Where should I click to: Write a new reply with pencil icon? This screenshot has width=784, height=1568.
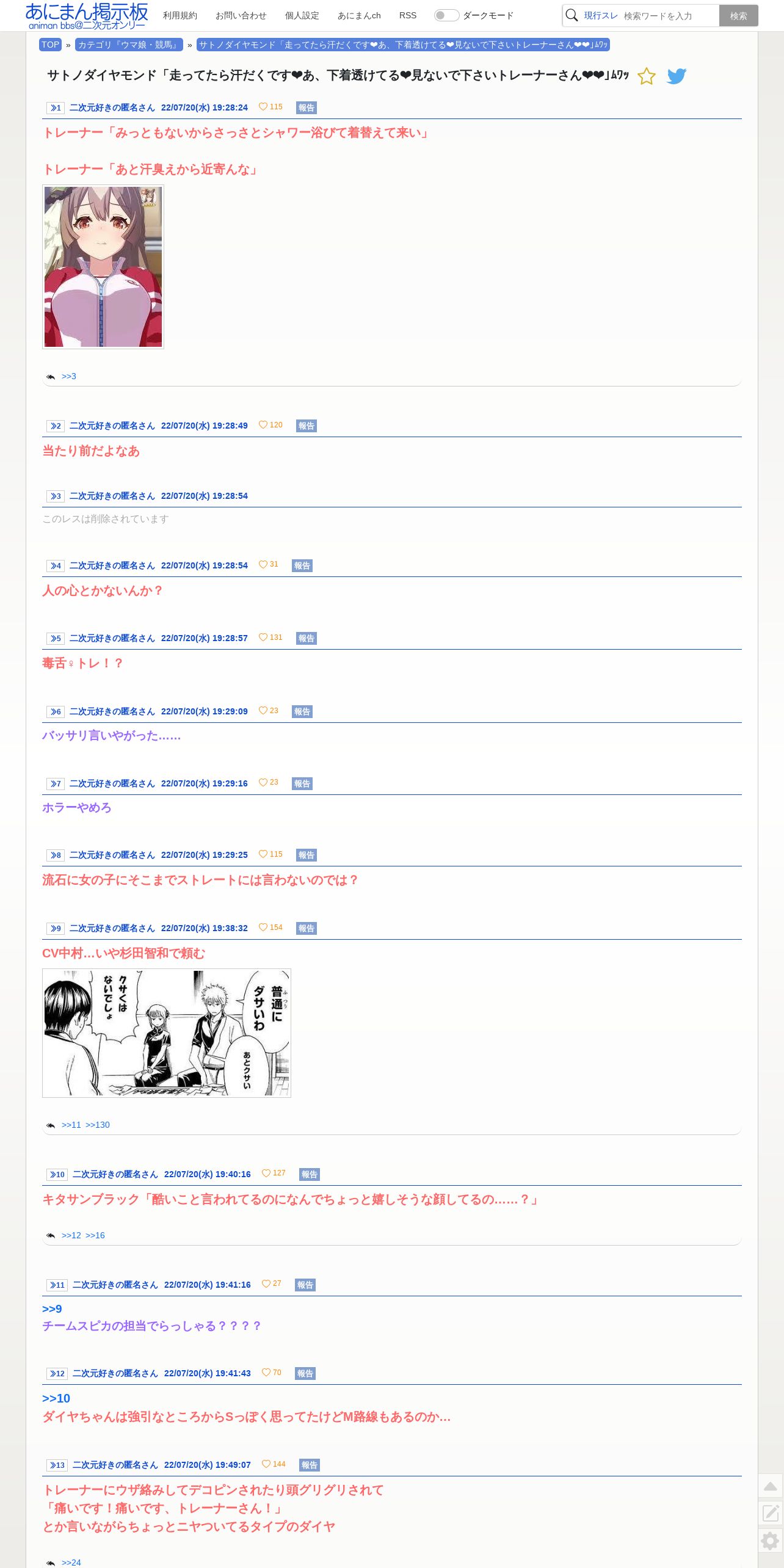[x=771, y=1513]
